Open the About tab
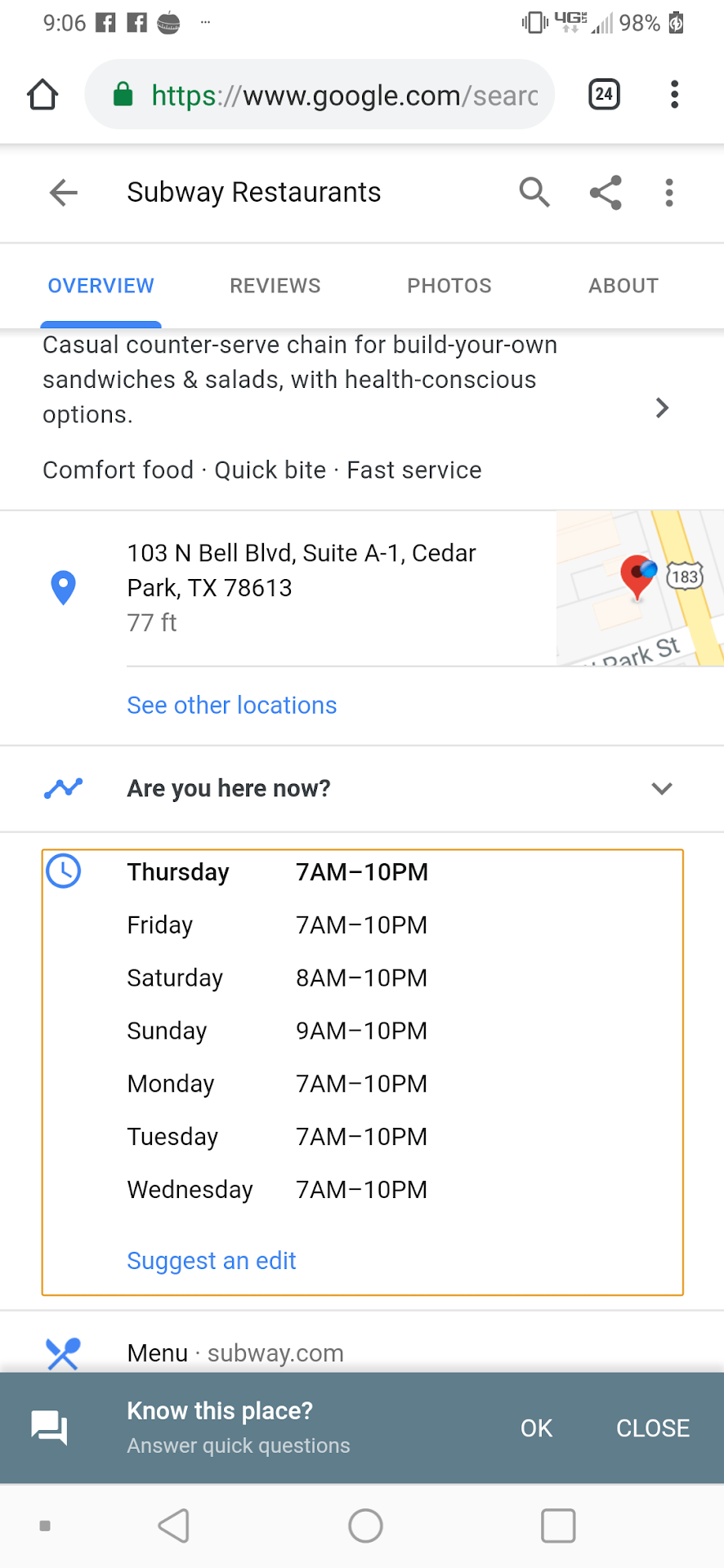The height and width of the screenshot is (1568, 724). 623,286
